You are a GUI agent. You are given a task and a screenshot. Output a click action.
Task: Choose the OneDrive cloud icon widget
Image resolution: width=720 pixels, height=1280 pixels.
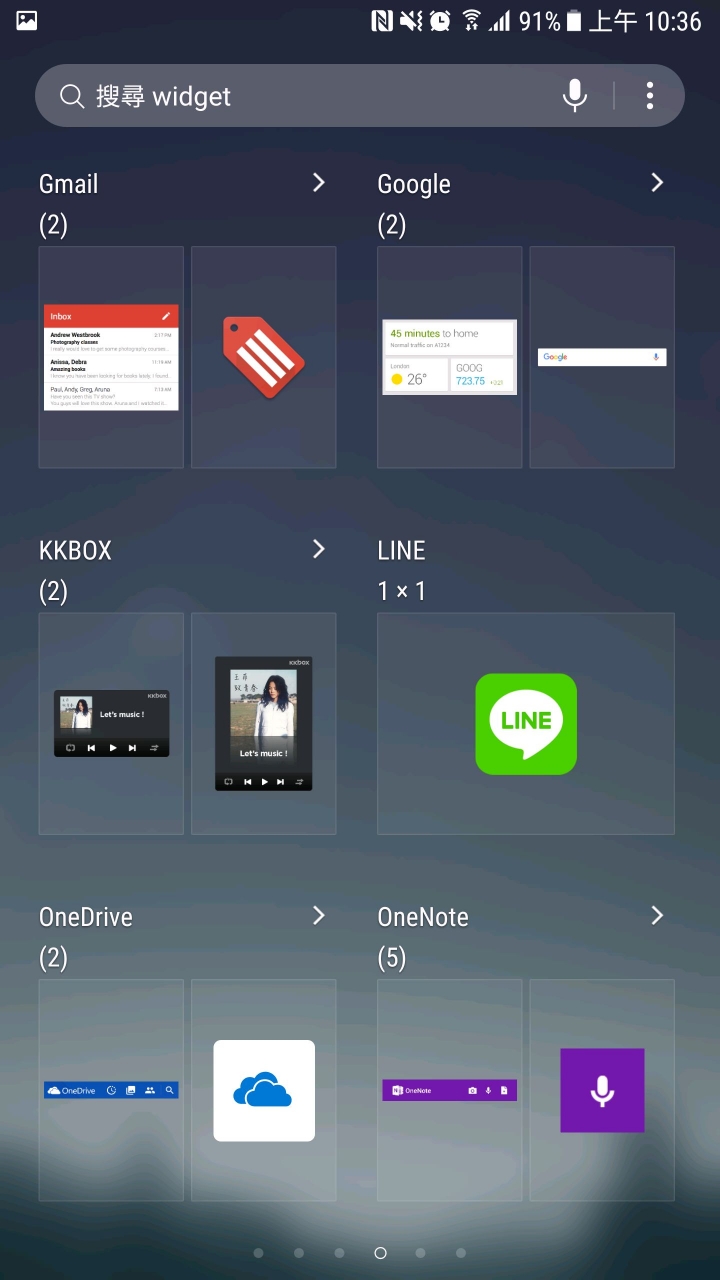coord(264,1090)
